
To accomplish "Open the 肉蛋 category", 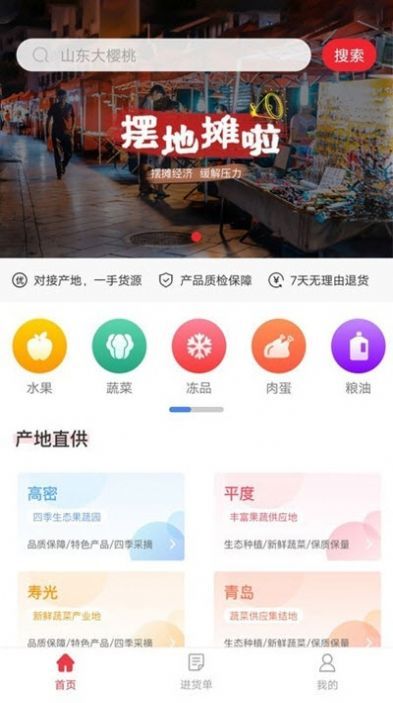I will pyautogui.click(x=279, y=357).
